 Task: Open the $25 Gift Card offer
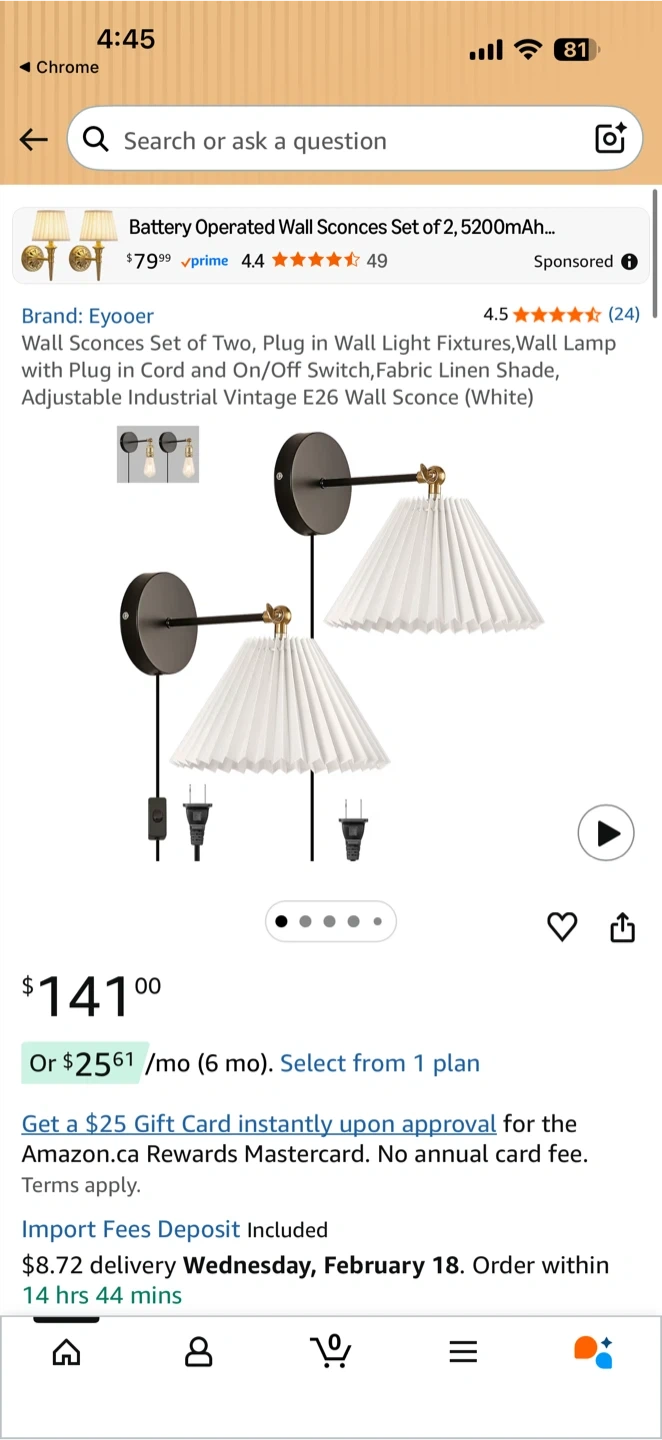pos(259,1124)
